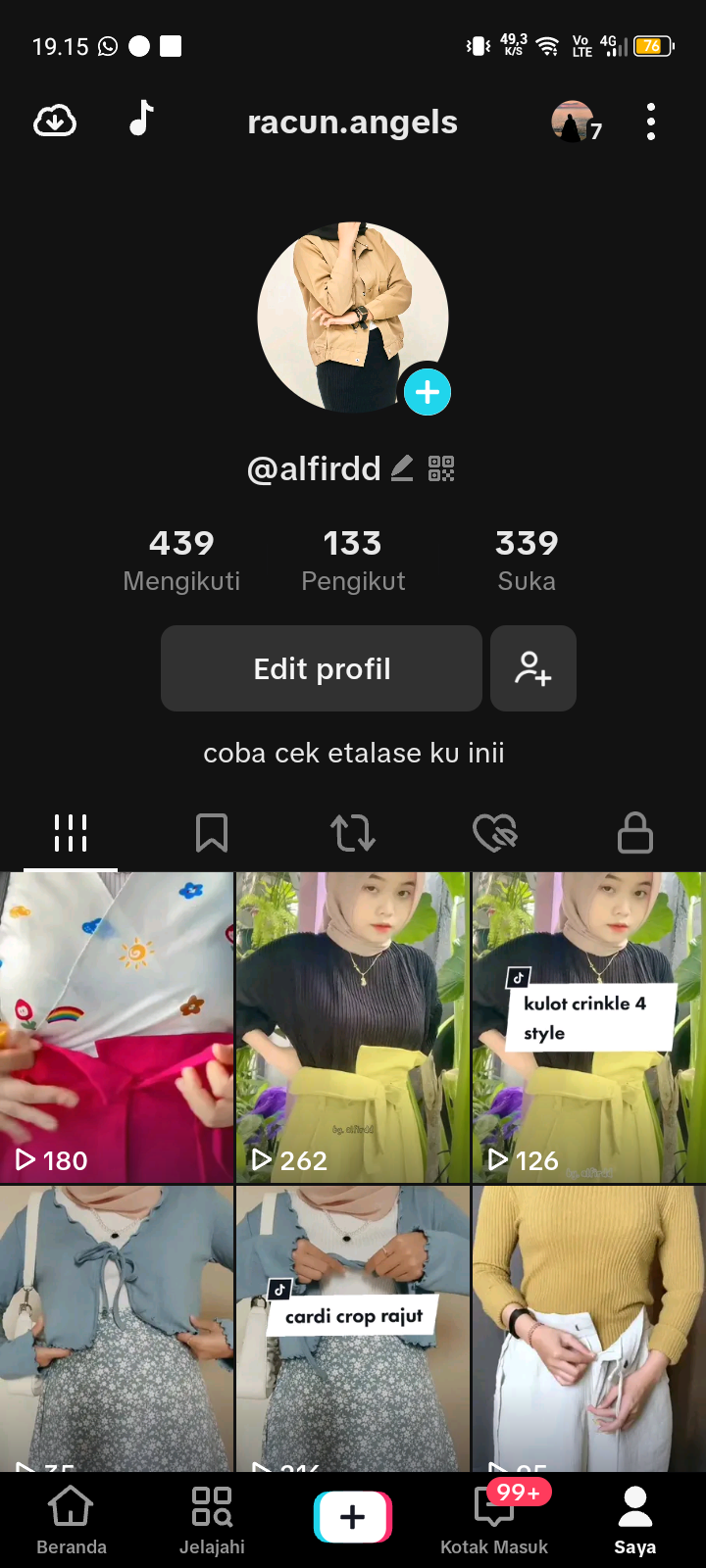Open the kulot crinkle 4 style video
706x1568 pixels.
(588, 1027)
